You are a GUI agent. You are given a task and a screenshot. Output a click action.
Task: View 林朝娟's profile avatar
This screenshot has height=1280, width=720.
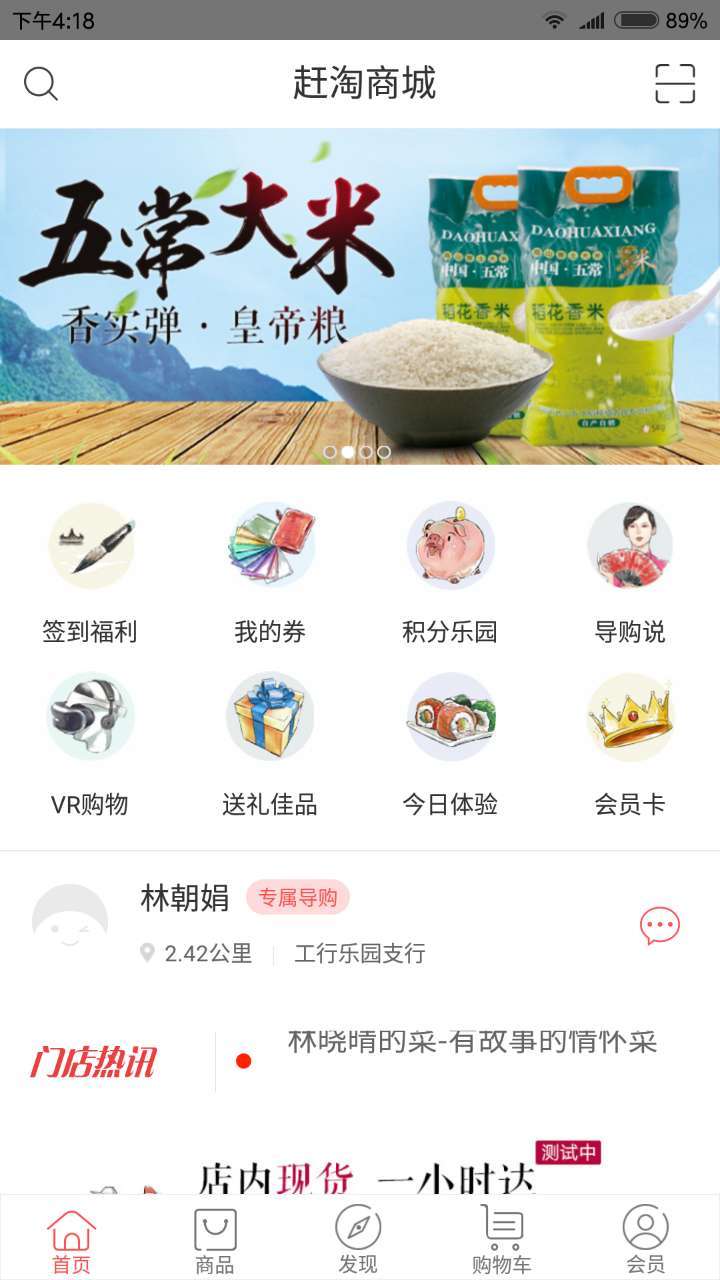coord(70,922)
